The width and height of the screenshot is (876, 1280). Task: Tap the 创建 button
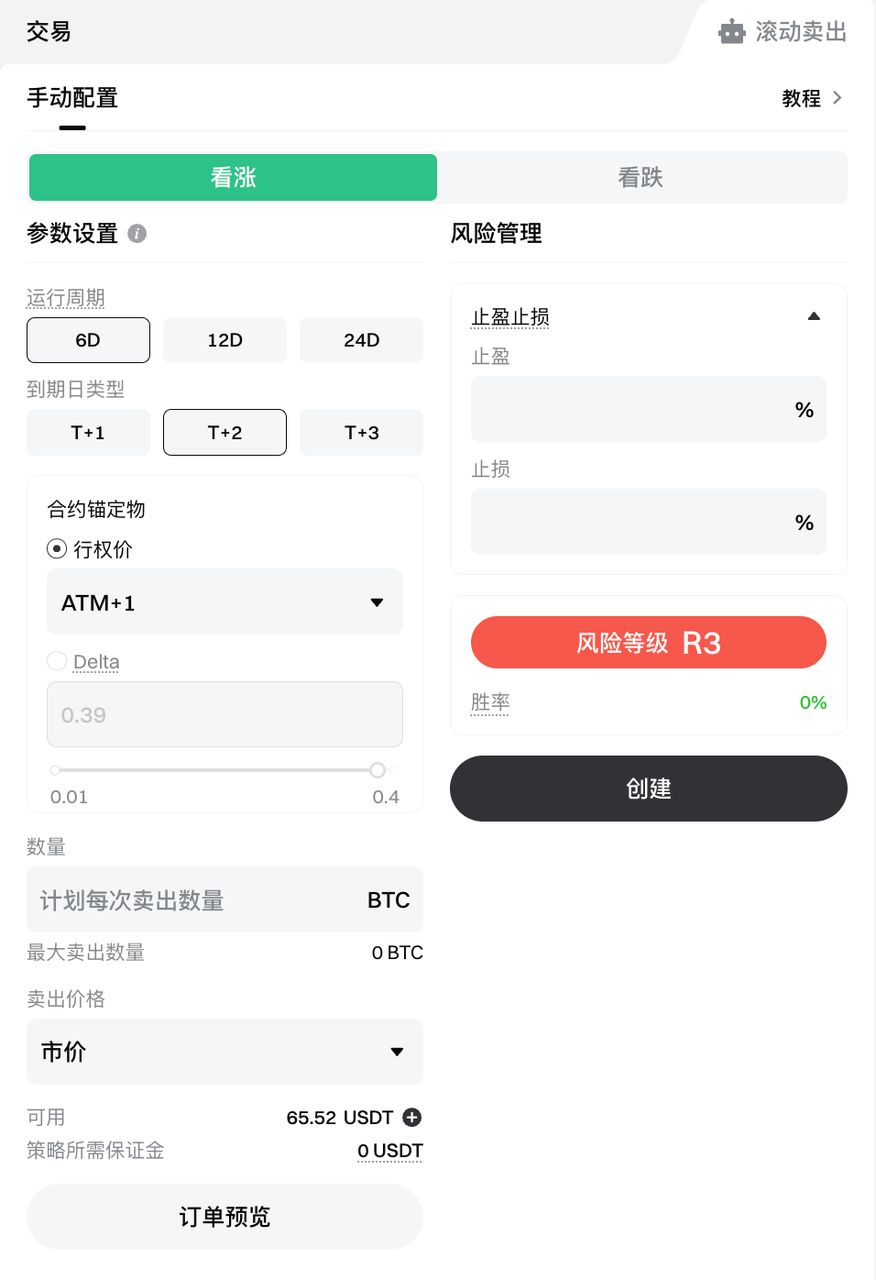pos(648,789)
